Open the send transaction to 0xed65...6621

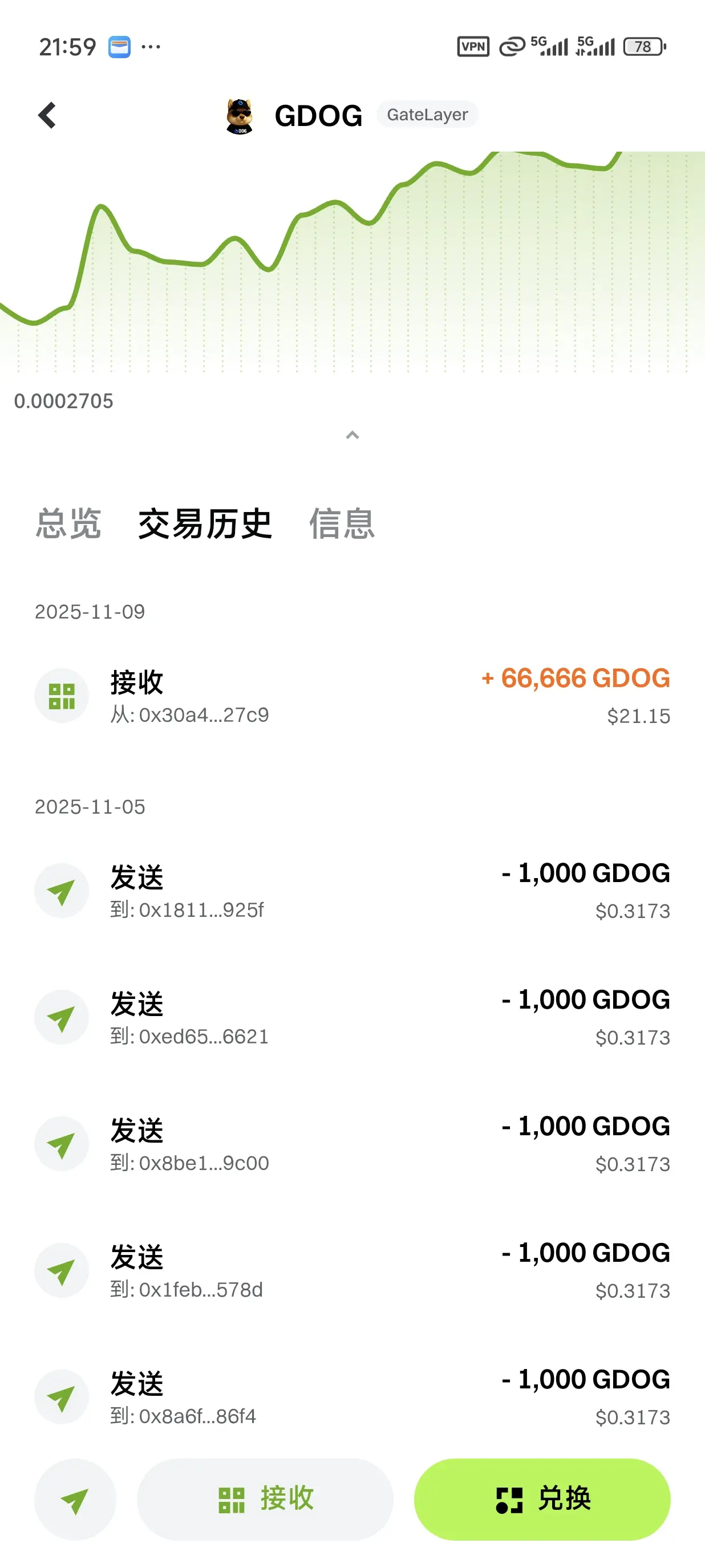(352, 1017)
